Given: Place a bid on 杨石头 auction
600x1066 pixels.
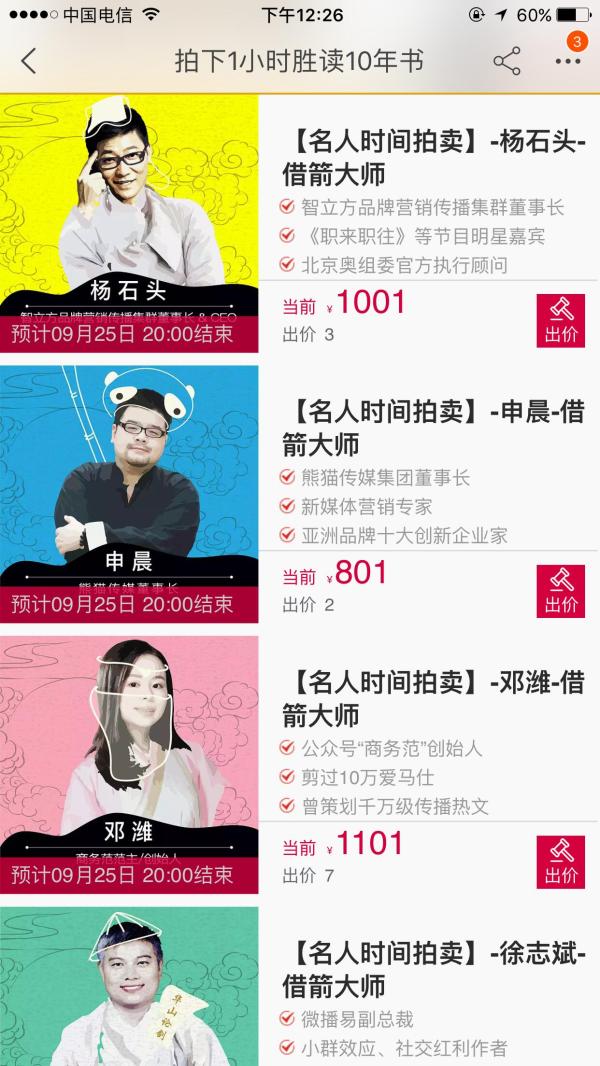Looking at the screenshot, I should (x=560, y=320).
